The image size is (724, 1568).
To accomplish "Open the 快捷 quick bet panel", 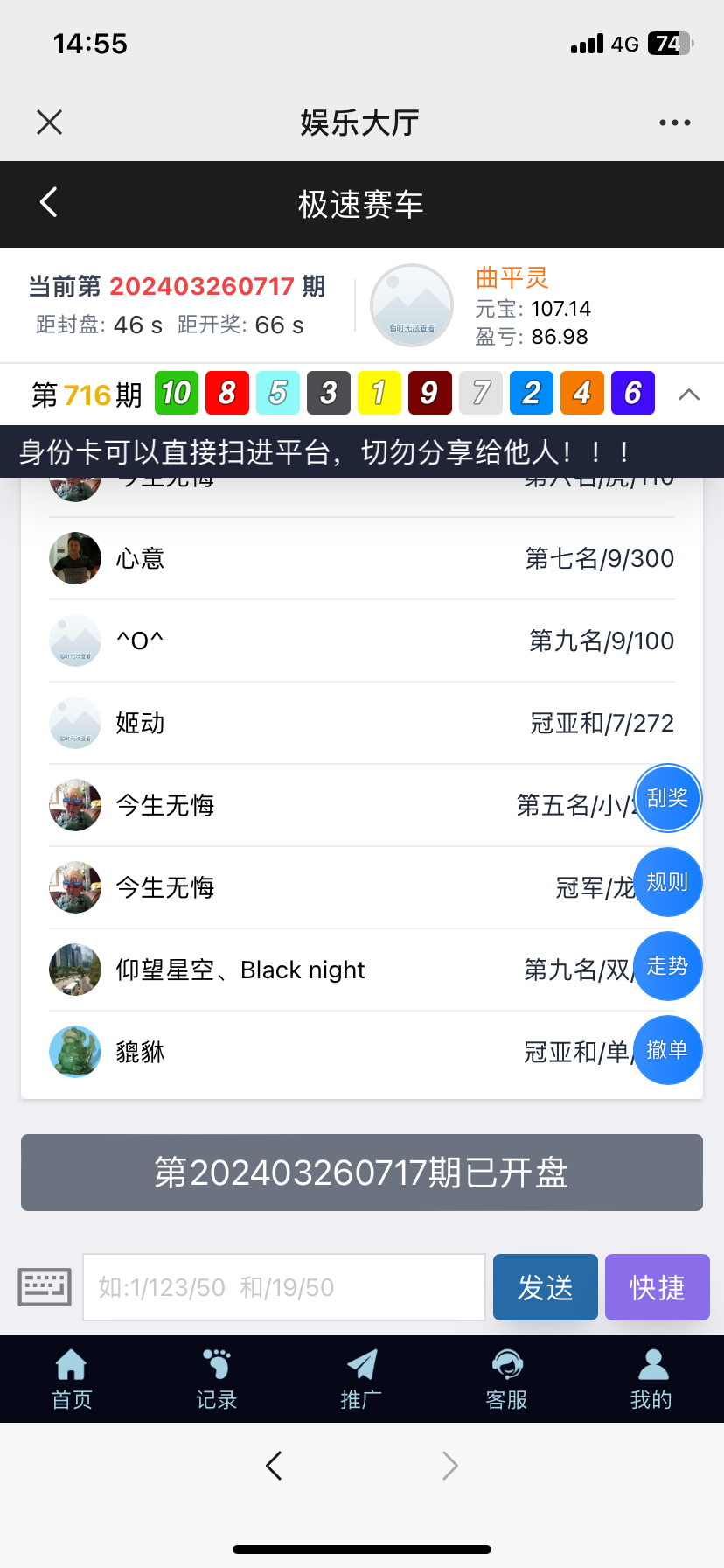I will tap(657, 1287).
